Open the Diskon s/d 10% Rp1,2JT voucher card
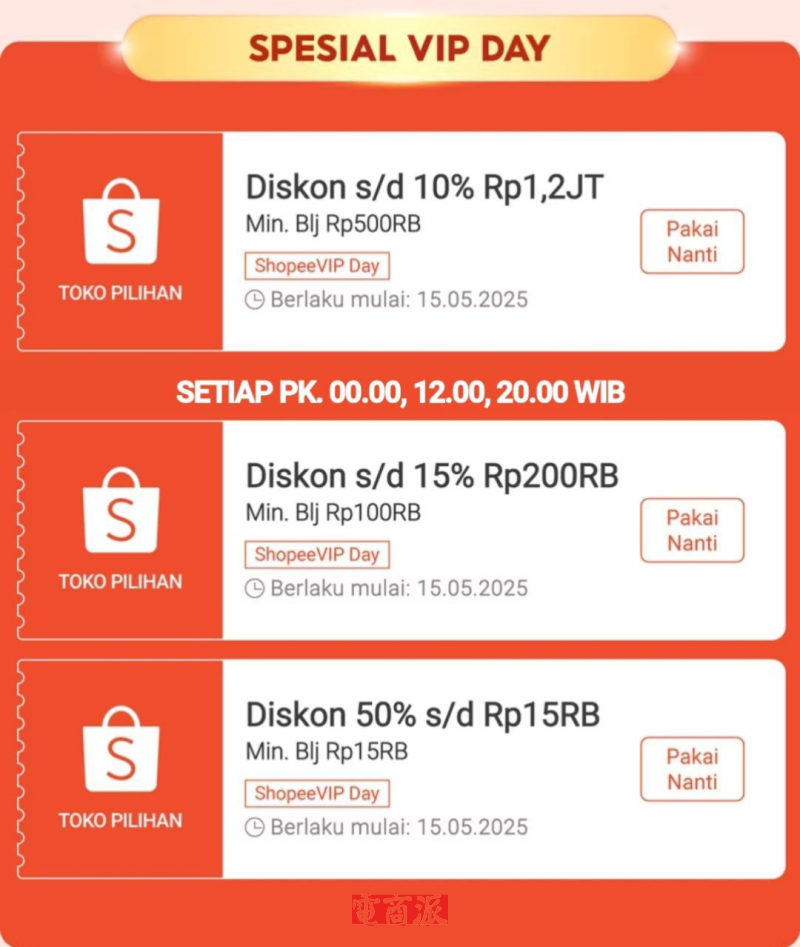Image resolution: width=800 pixels, height=947 pixels. [424, 189]
